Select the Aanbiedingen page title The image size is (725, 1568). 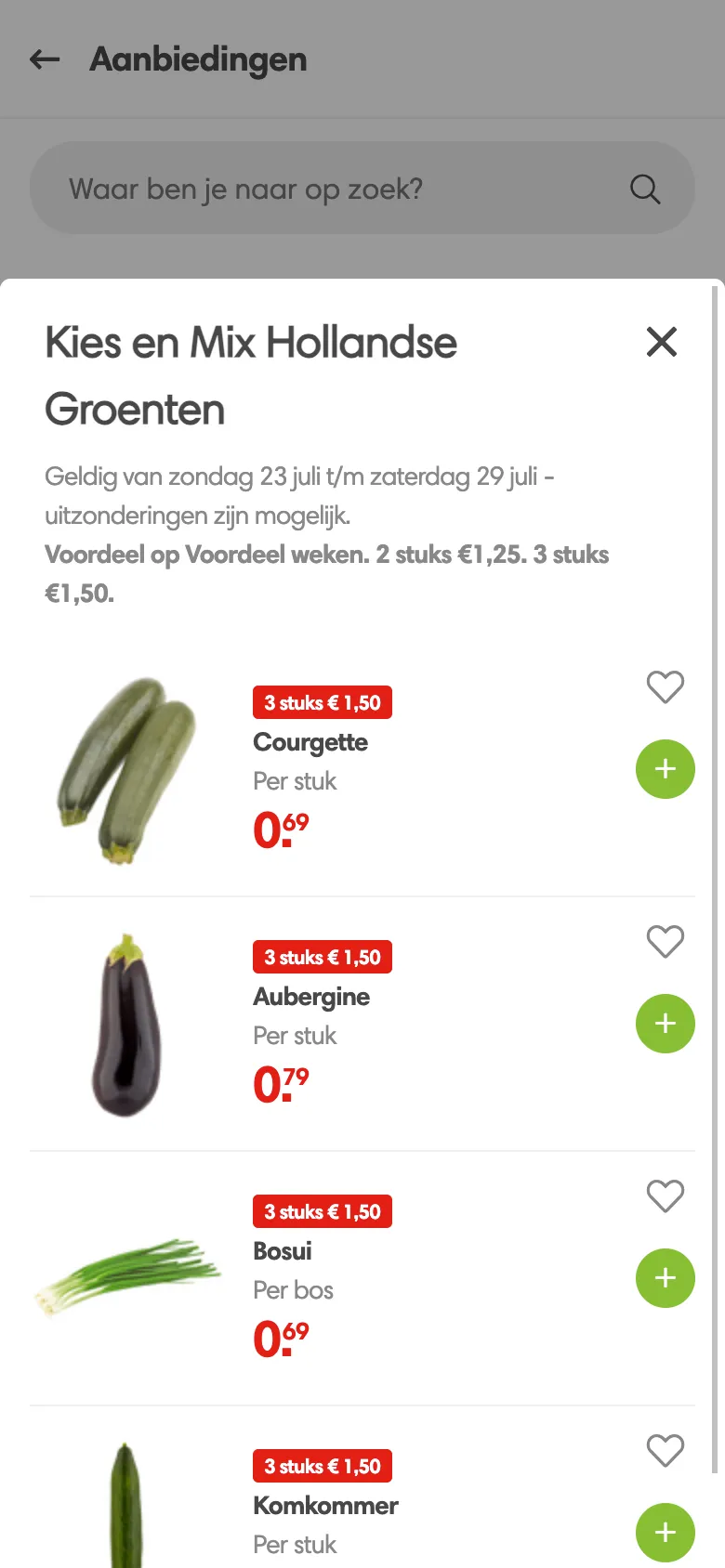tap(198, 59)
